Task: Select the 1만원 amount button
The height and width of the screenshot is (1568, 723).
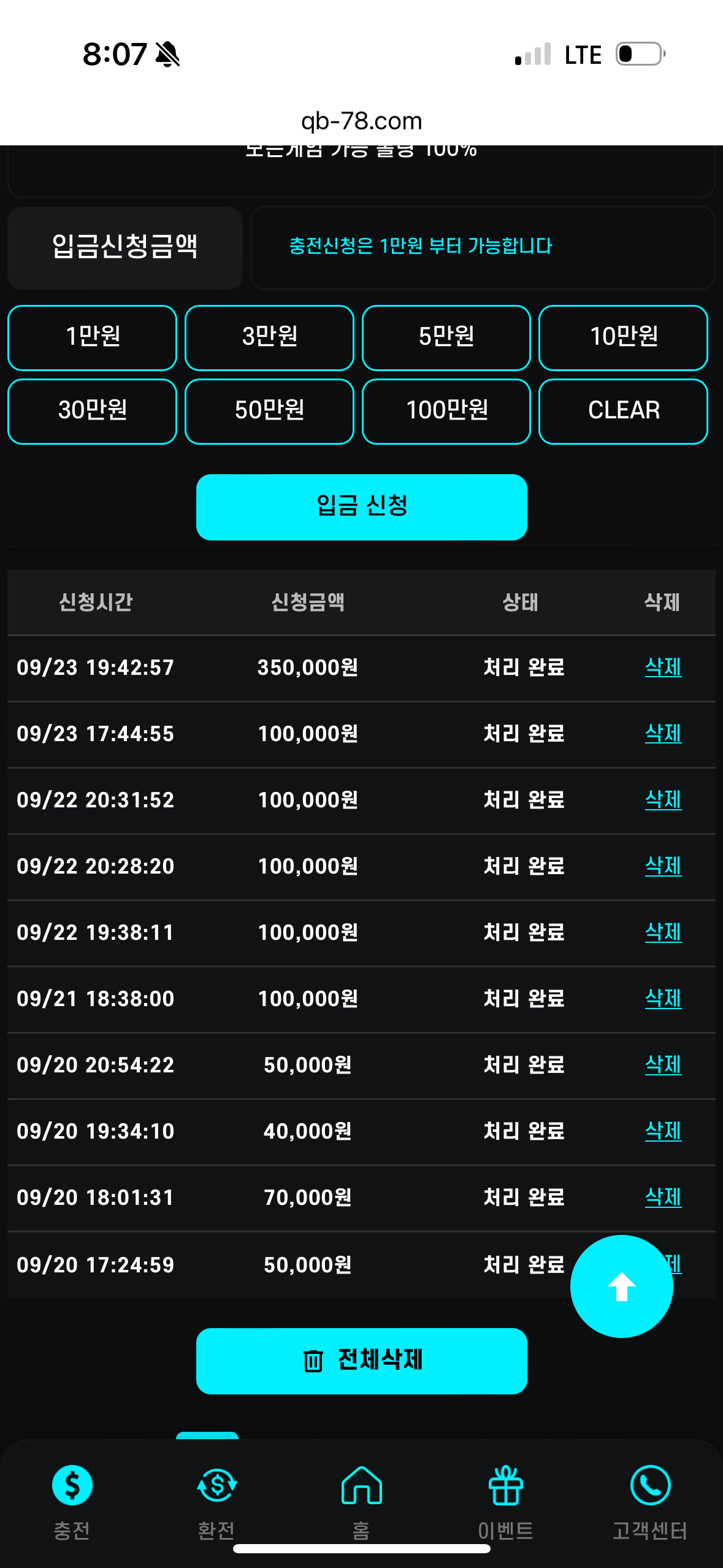Action: tap(93, 337)
